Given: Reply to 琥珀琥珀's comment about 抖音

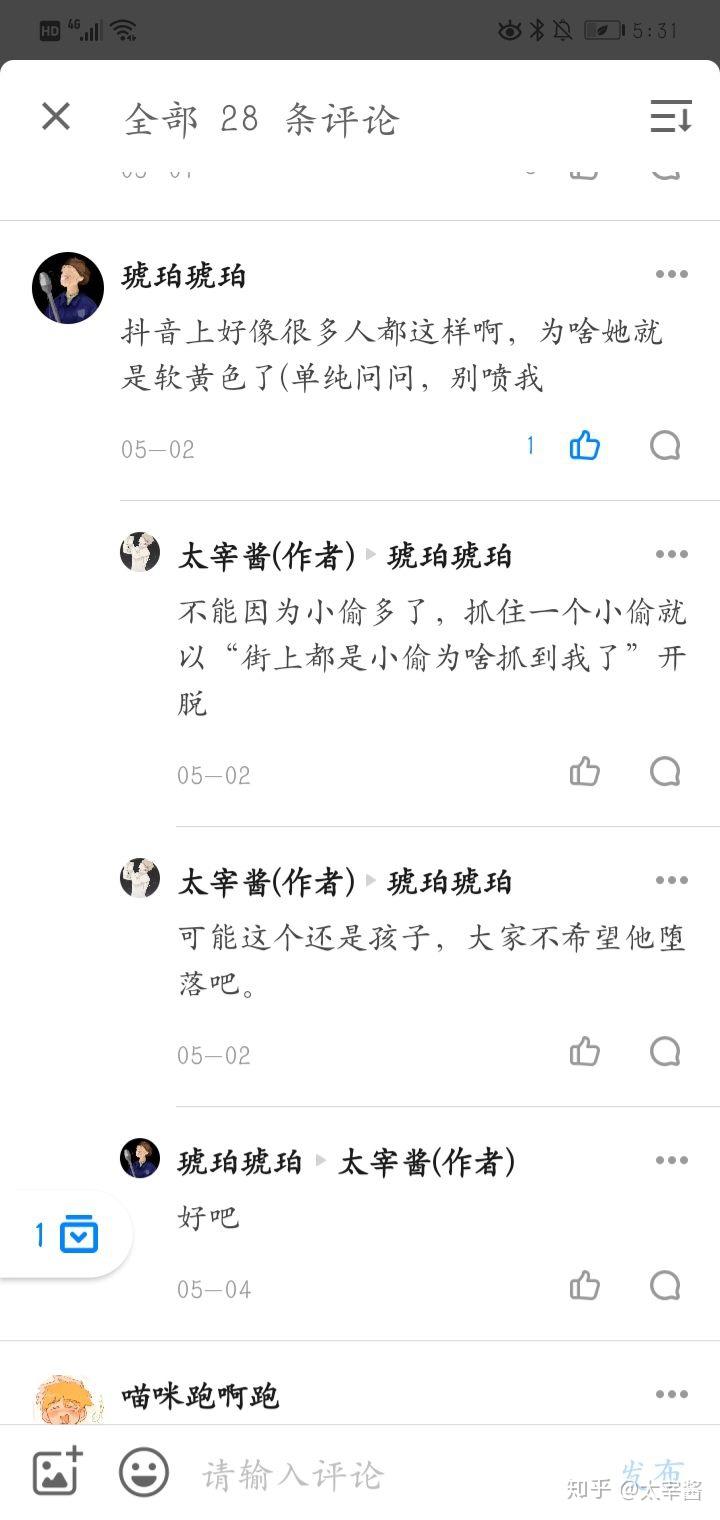Looking at the screenshot, I should click(665, 446).
